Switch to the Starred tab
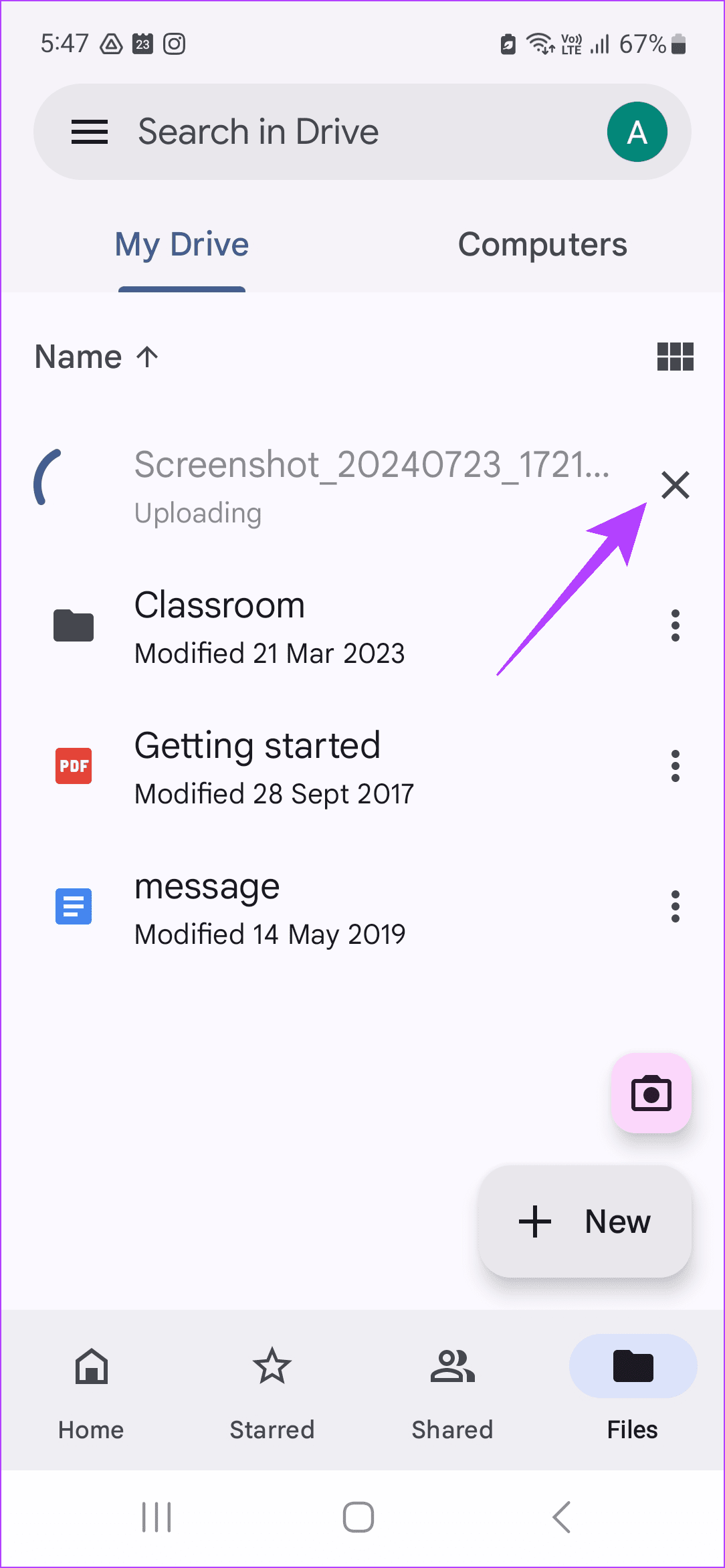Screen dimensions: 725x1568 point(272,1391)
